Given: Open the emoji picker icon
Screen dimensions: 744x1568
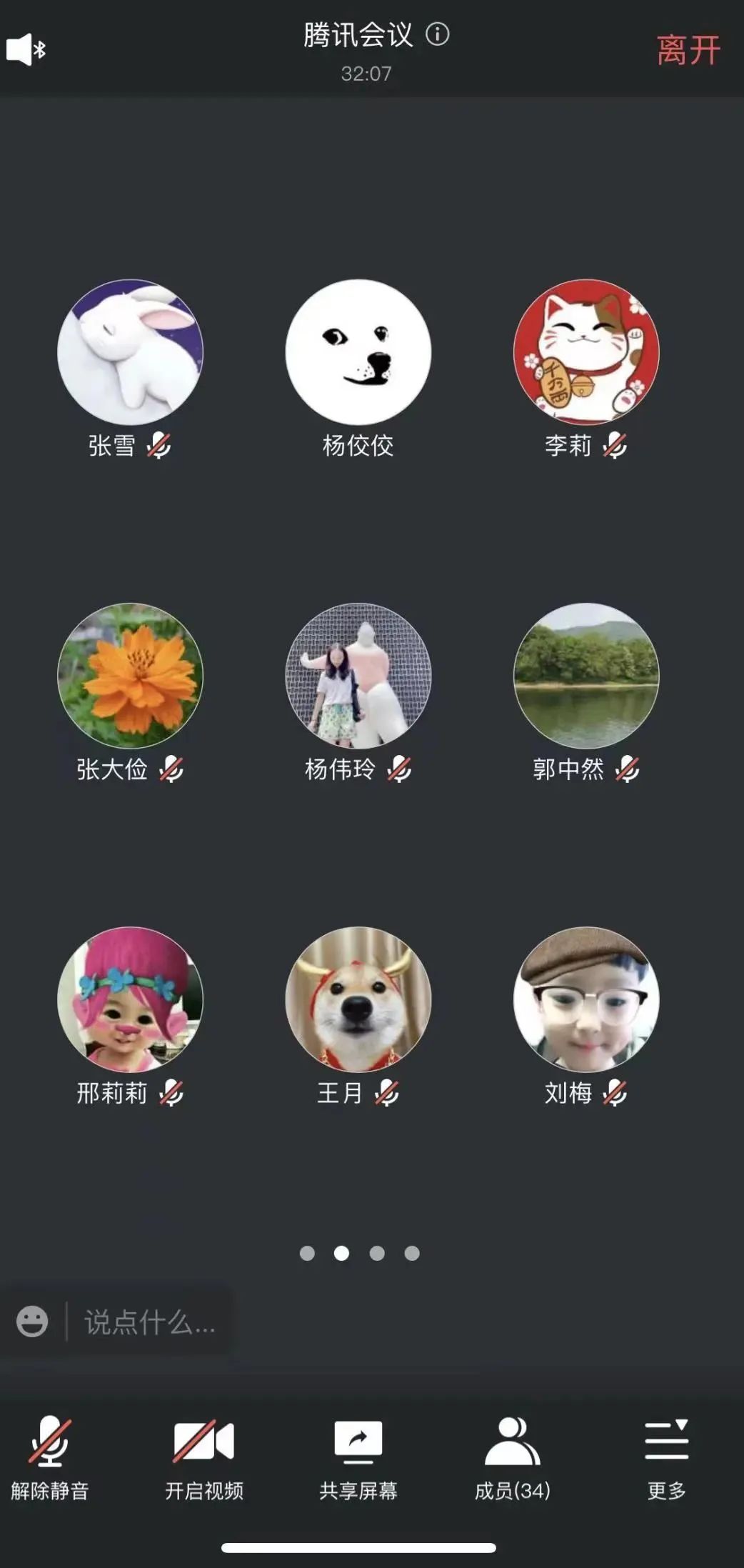Looking at the screenshot, I should (32, 1322).
